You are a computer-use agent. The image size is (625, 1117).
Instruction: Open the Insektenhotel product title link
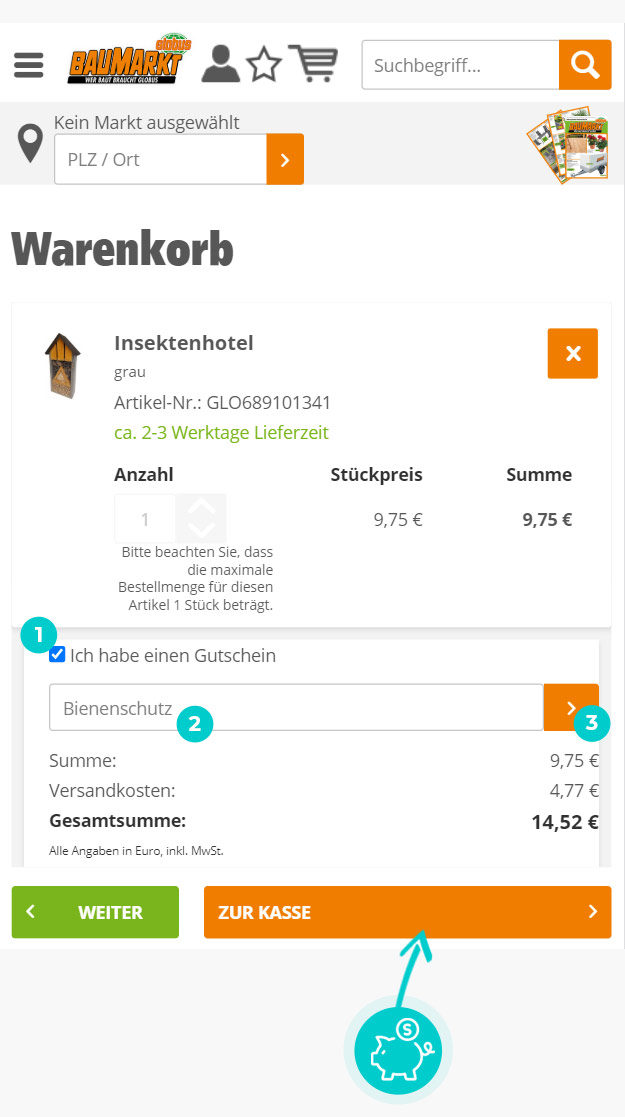[184, 344]
